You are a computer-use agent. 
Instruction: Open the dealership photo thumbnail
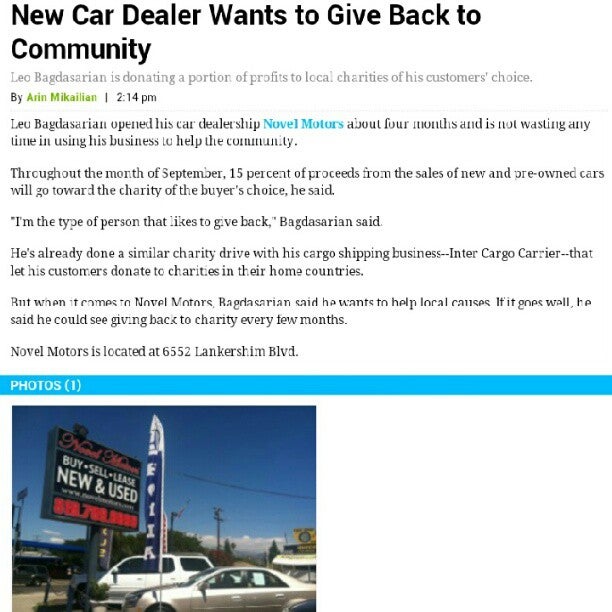(x=164, y=507)
